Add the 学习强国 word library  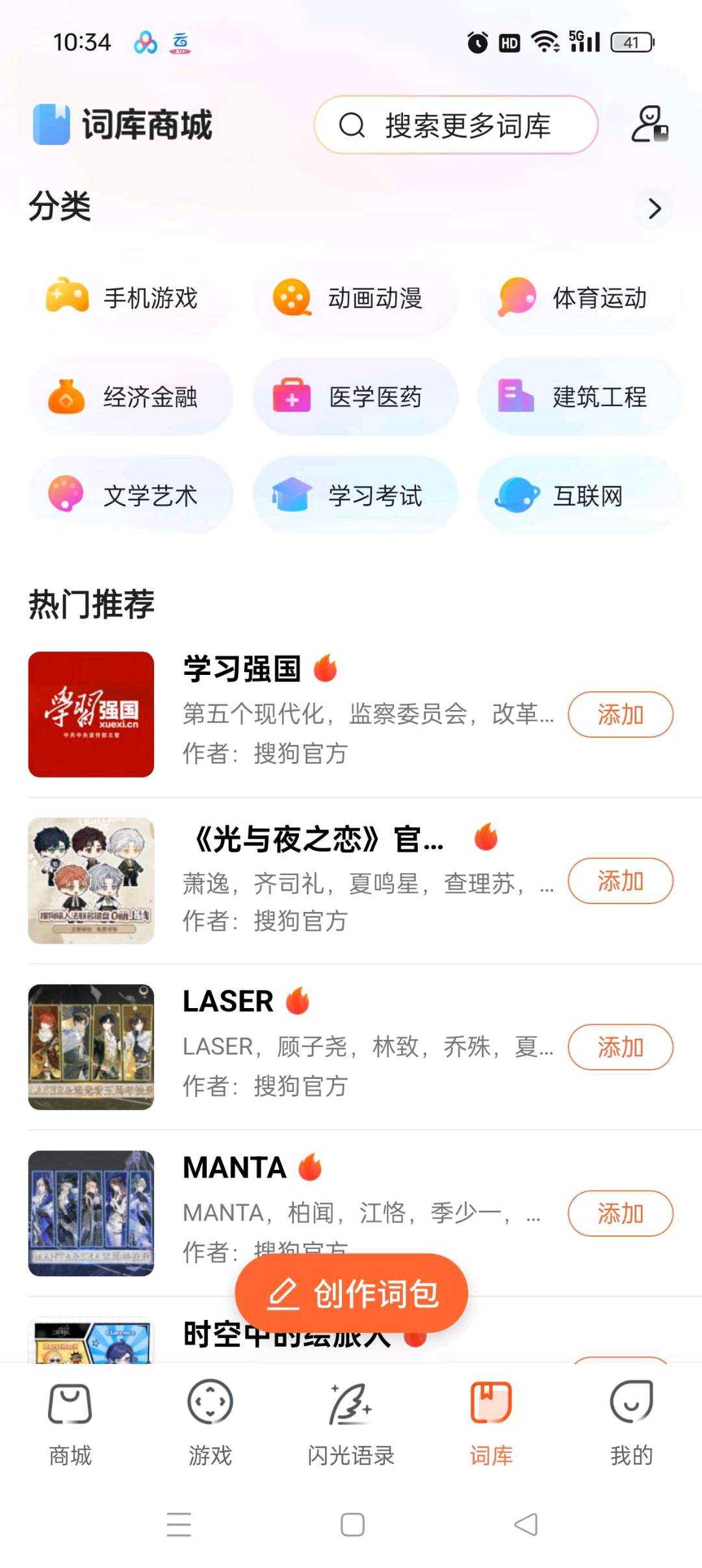tap(620, 714)
